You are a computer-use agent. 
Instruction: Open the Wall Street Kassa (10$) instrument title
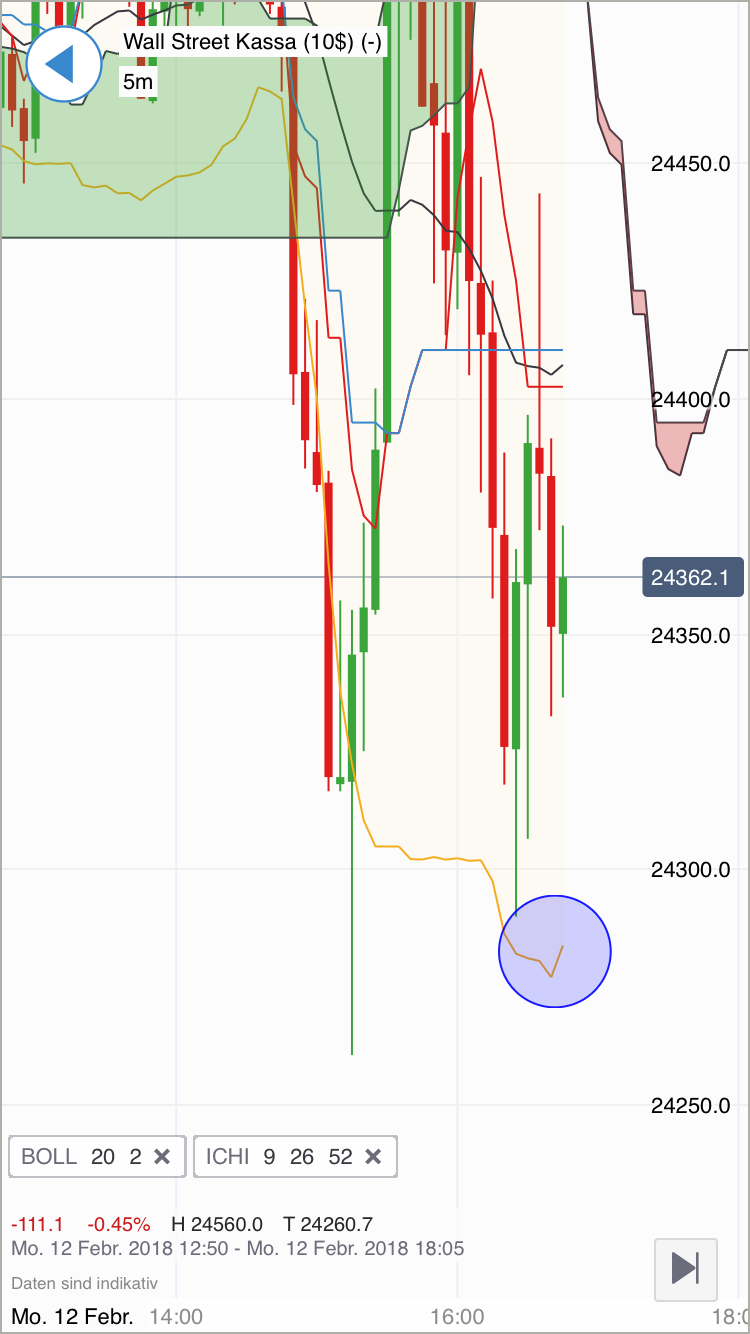click(253, 42)
